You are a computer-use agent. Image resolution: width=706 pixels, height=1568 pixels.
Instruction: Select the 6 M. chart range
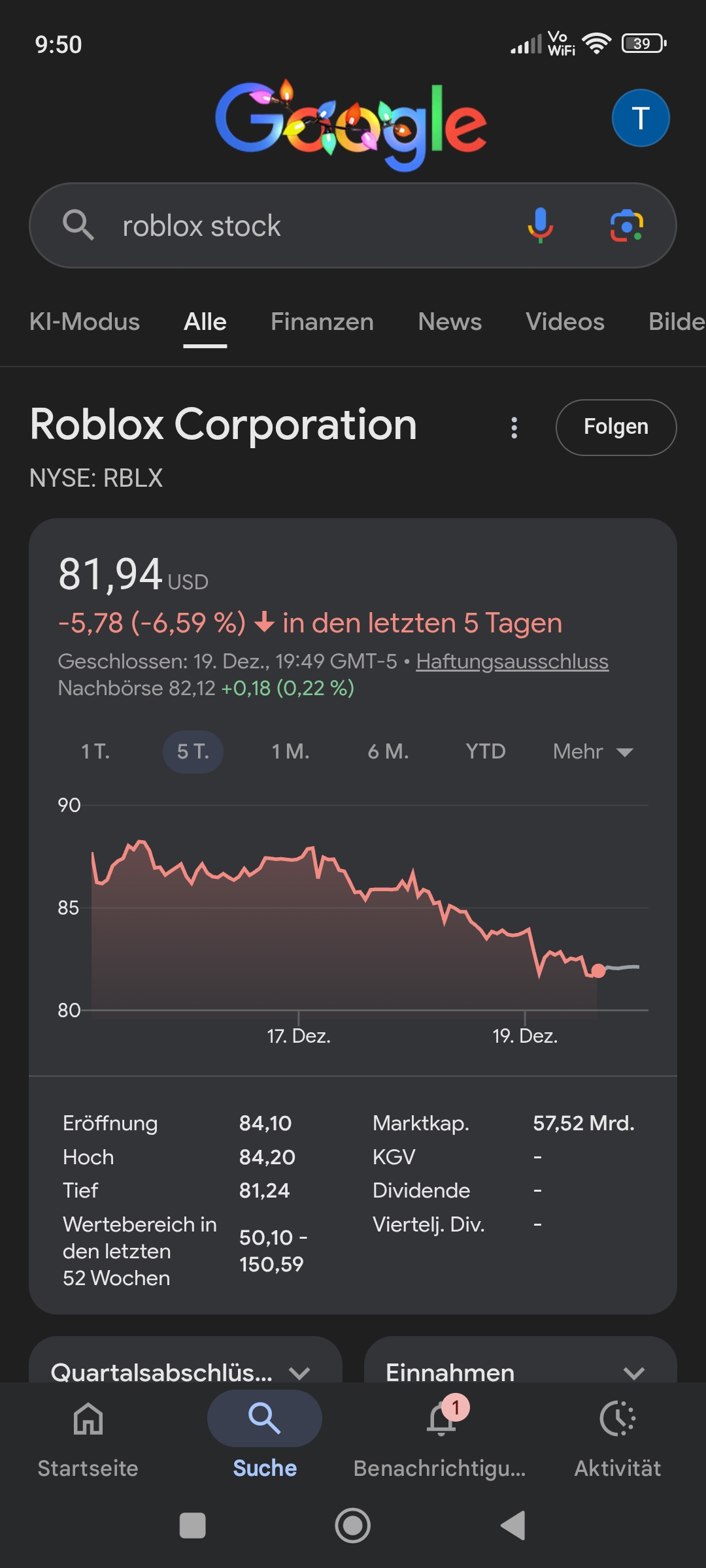388,751
